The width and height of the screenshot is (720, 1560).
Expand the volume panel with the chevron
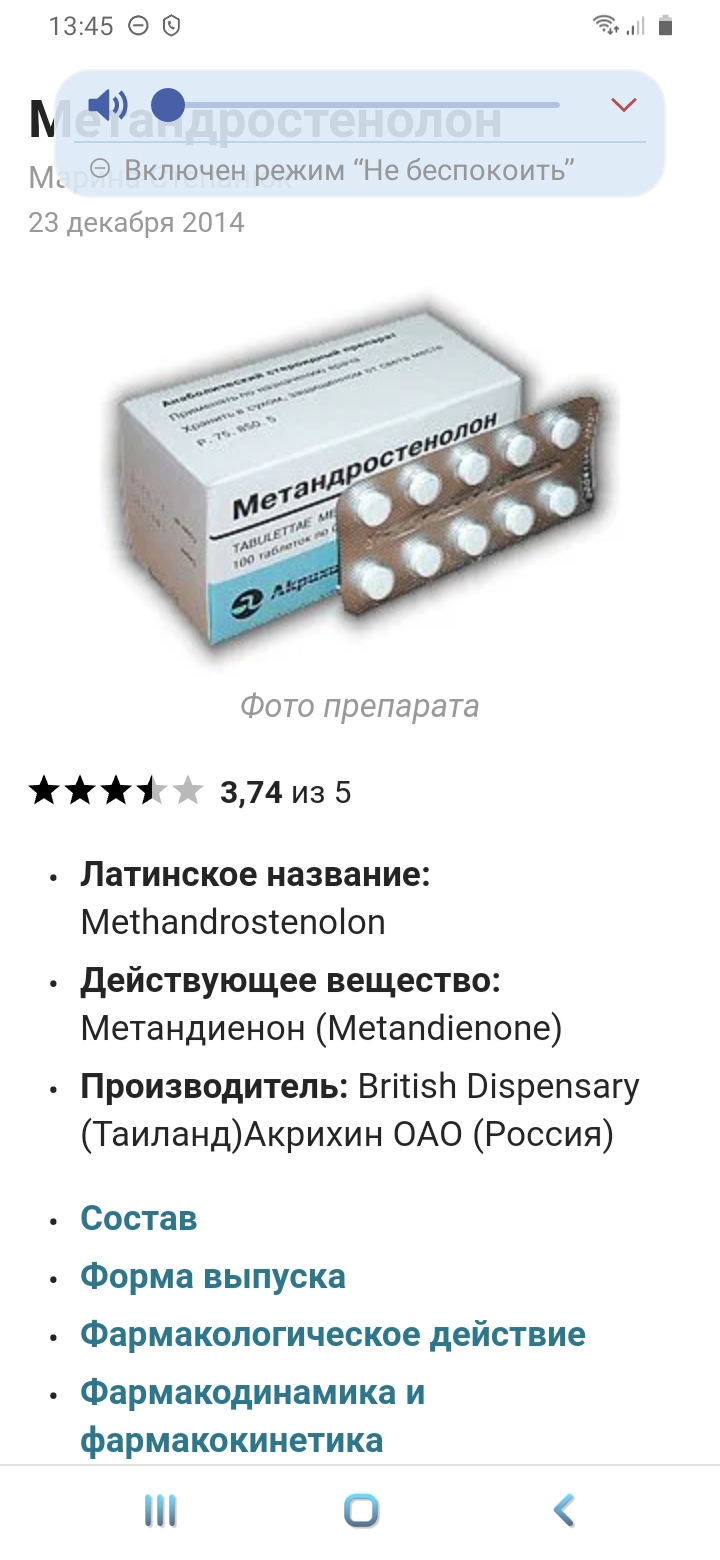tap(623, 105)
